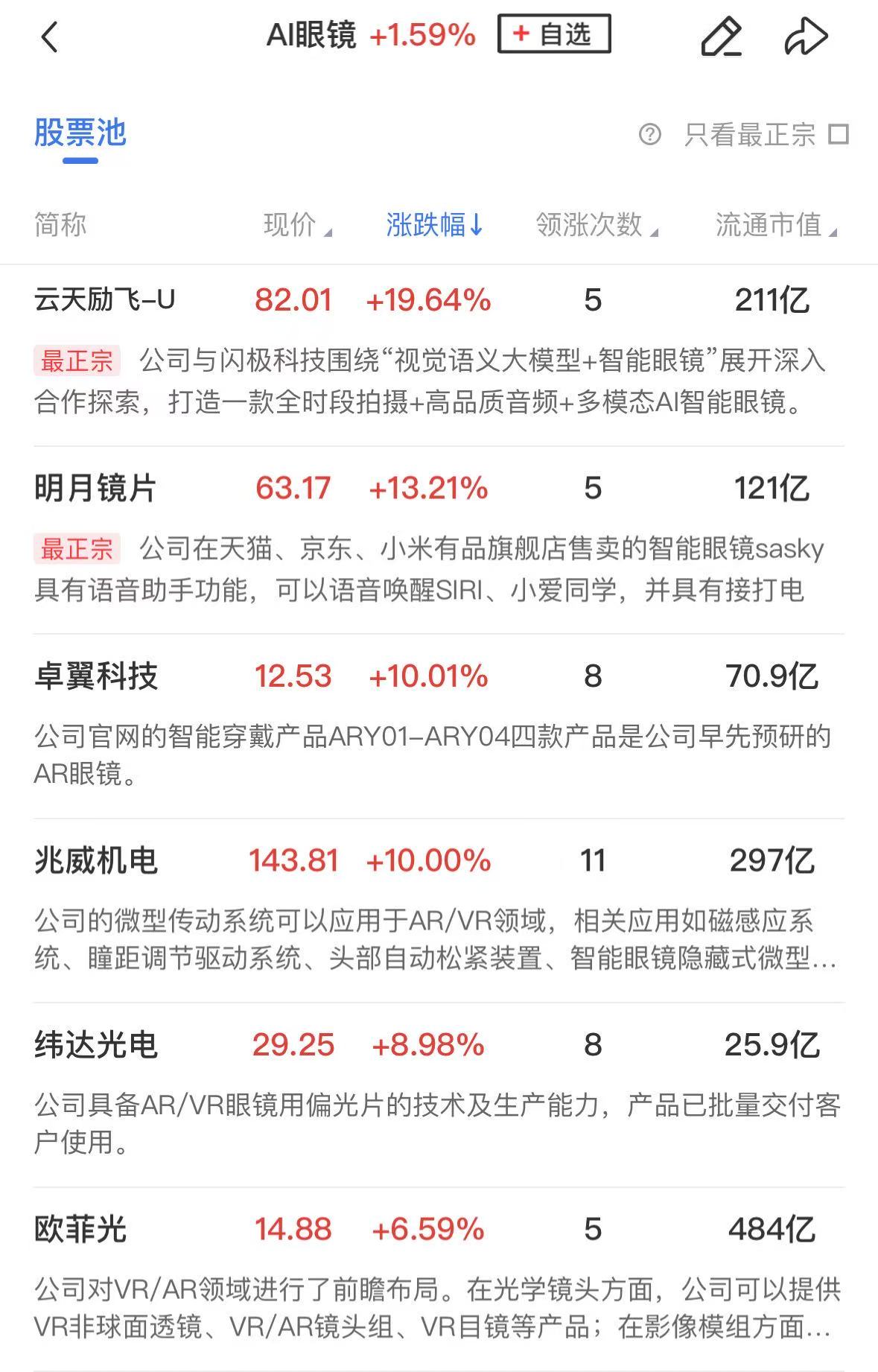
Task: Sort the list by 现价
Action: 296,224
